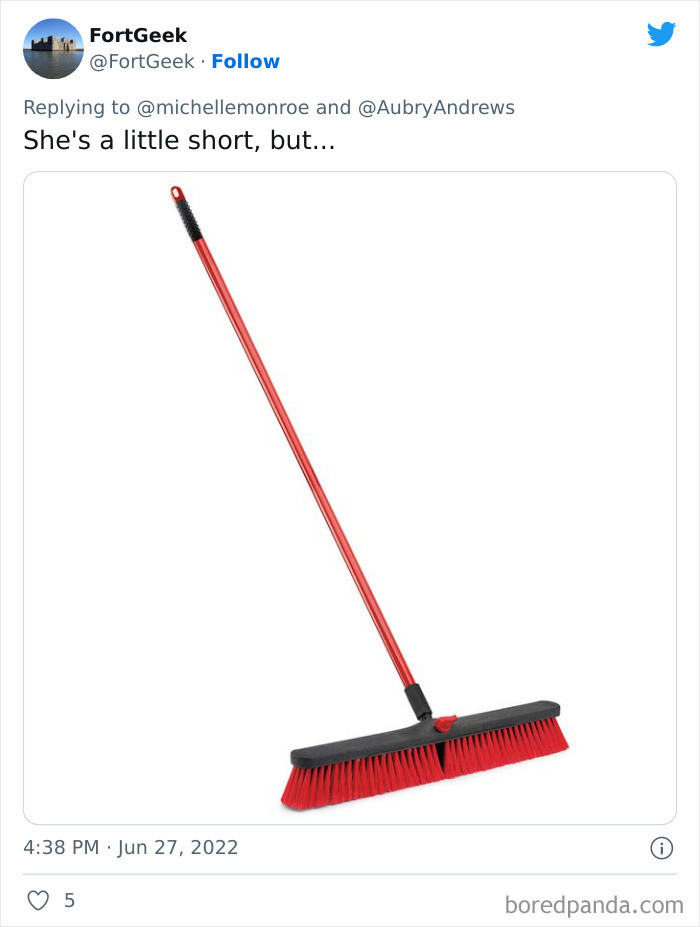700x927 pixels.
Task: Like the tweet with the heart icon
Action: [38, 900]
